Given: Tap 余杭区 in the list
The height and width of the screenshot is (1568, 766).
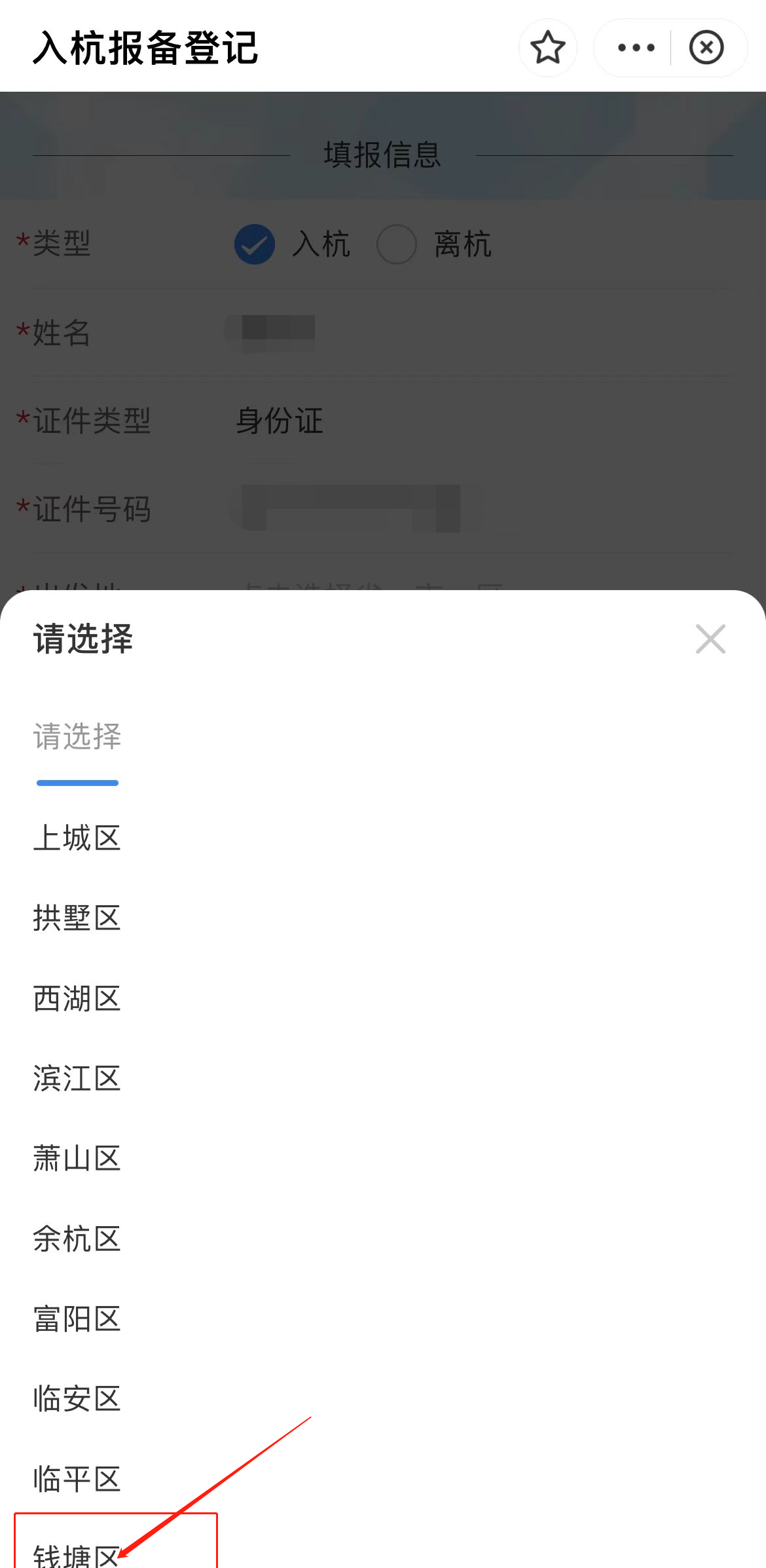Looking at the screenshot, I should click(77, 1239).
